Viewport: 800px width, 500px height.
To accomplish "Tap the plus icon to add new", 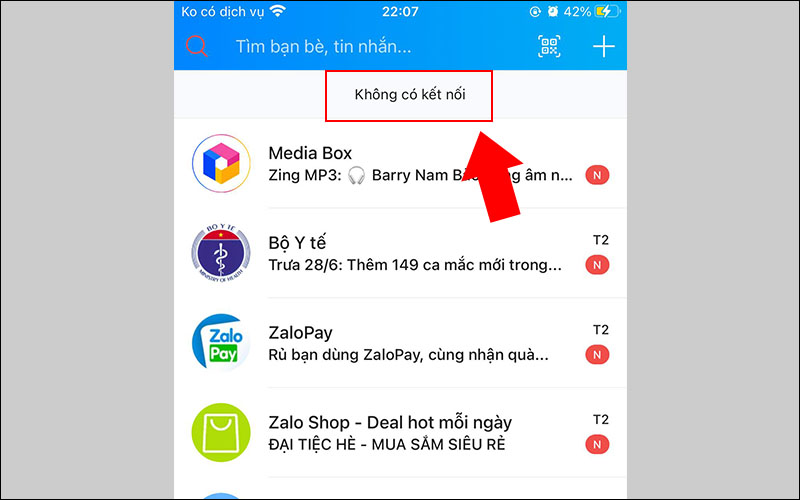I will (x=604, y=46).
